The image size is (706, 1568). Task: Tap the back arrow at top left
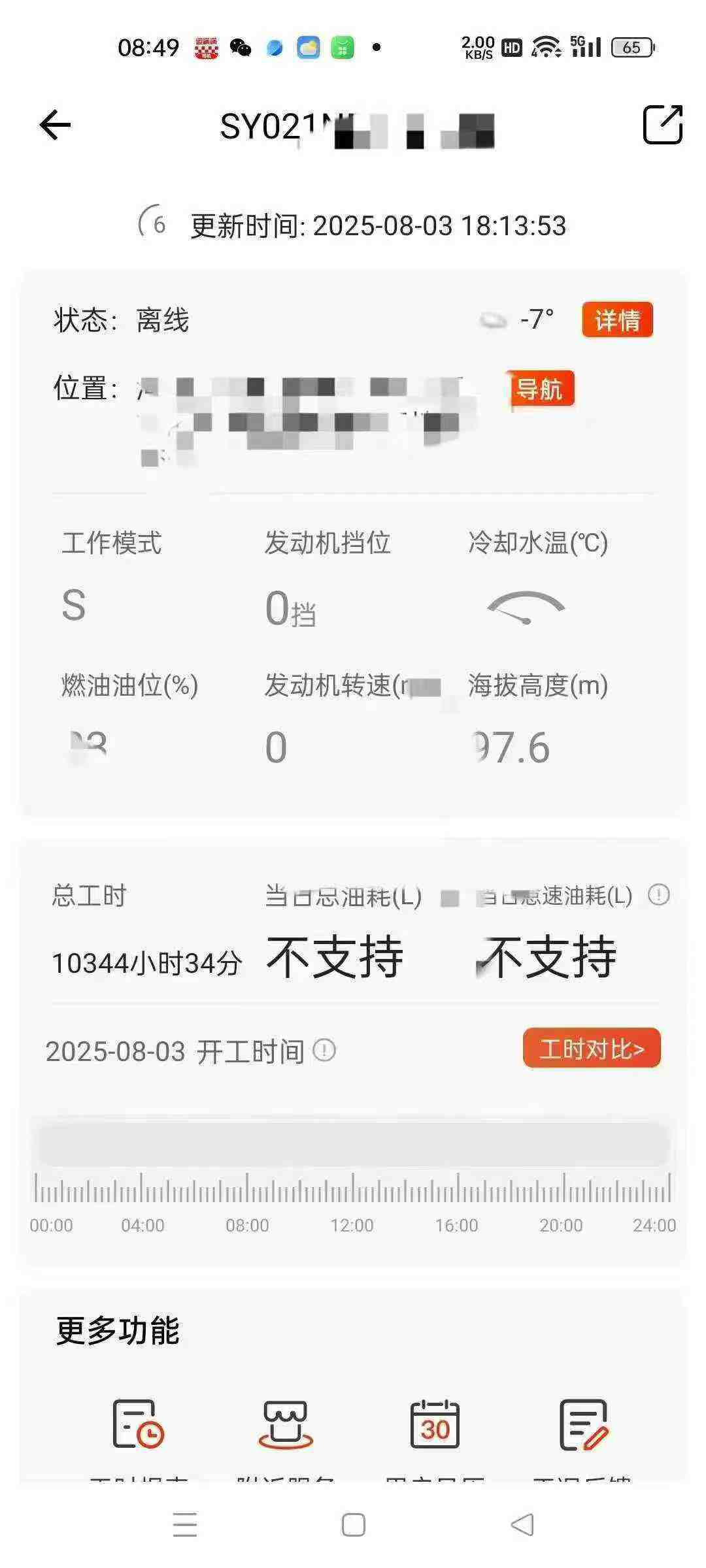pyautogui.click(x=55, y=124)
